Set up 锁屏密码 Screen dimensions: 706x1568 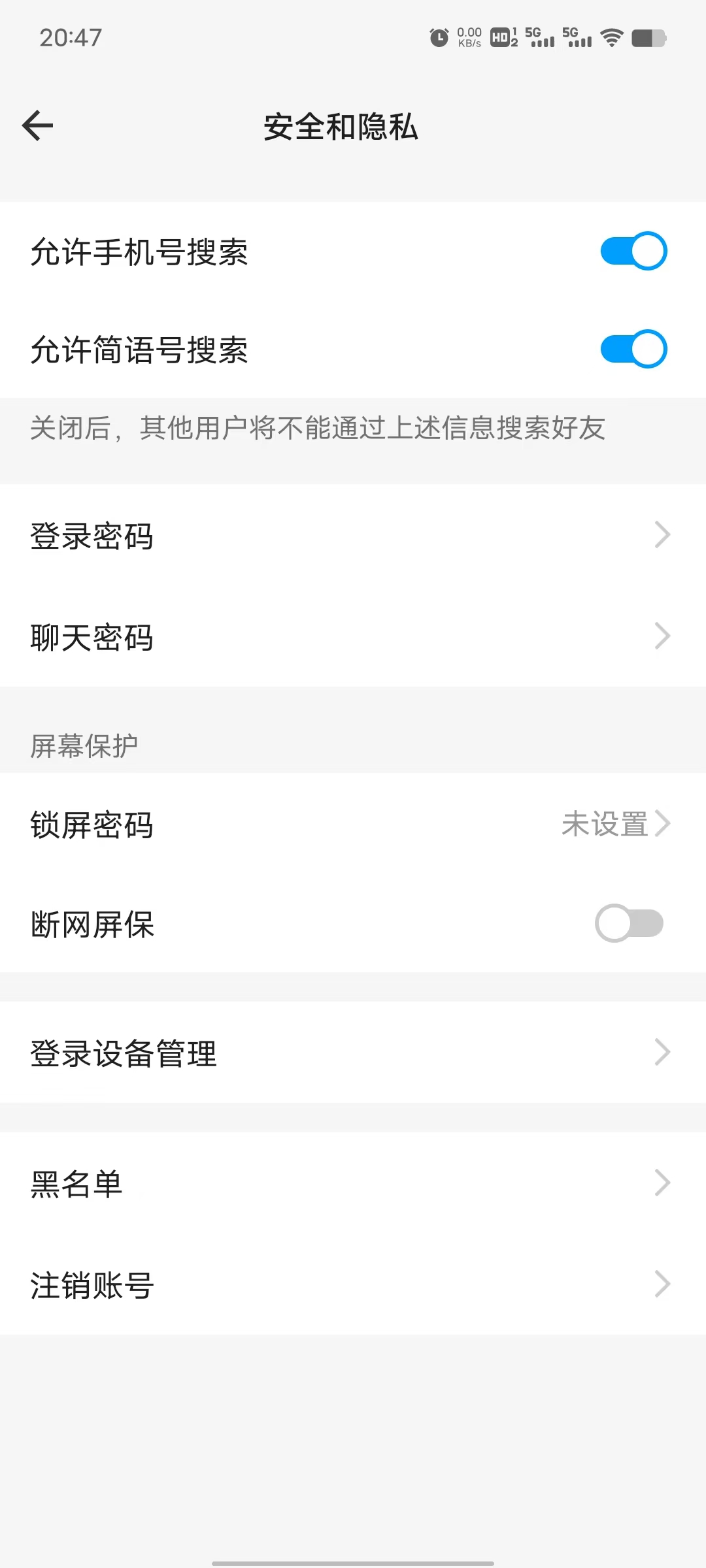point(353,825)
